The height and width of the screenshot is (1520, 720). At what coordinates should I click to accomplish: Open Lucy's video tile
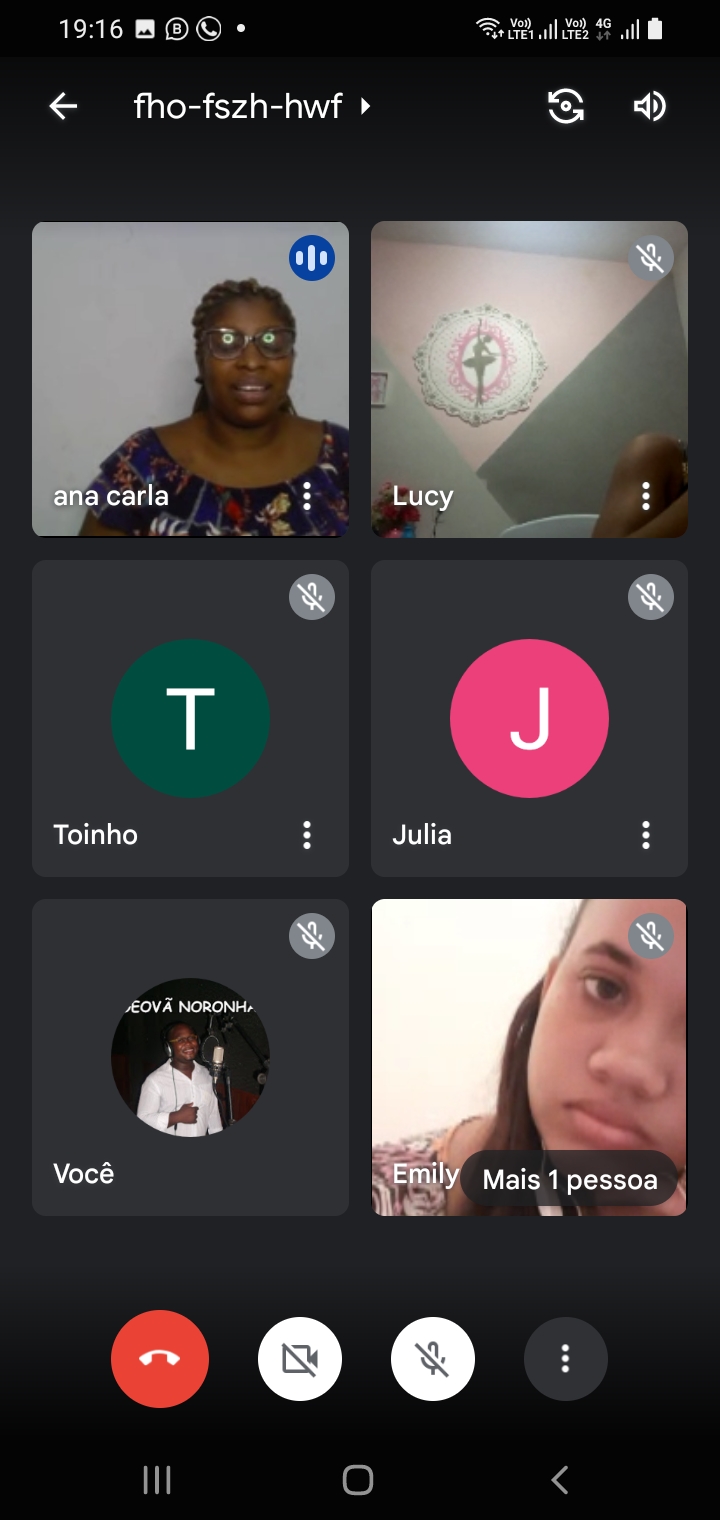[x=529, y=380]
